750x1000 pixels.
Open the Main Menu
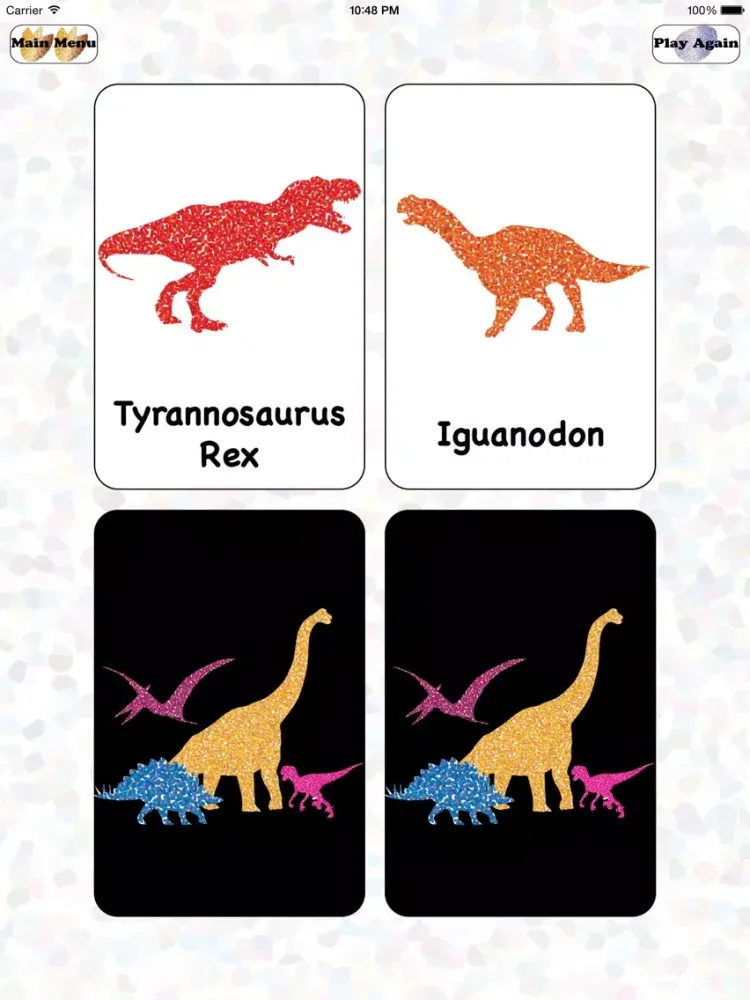(53, 44)
